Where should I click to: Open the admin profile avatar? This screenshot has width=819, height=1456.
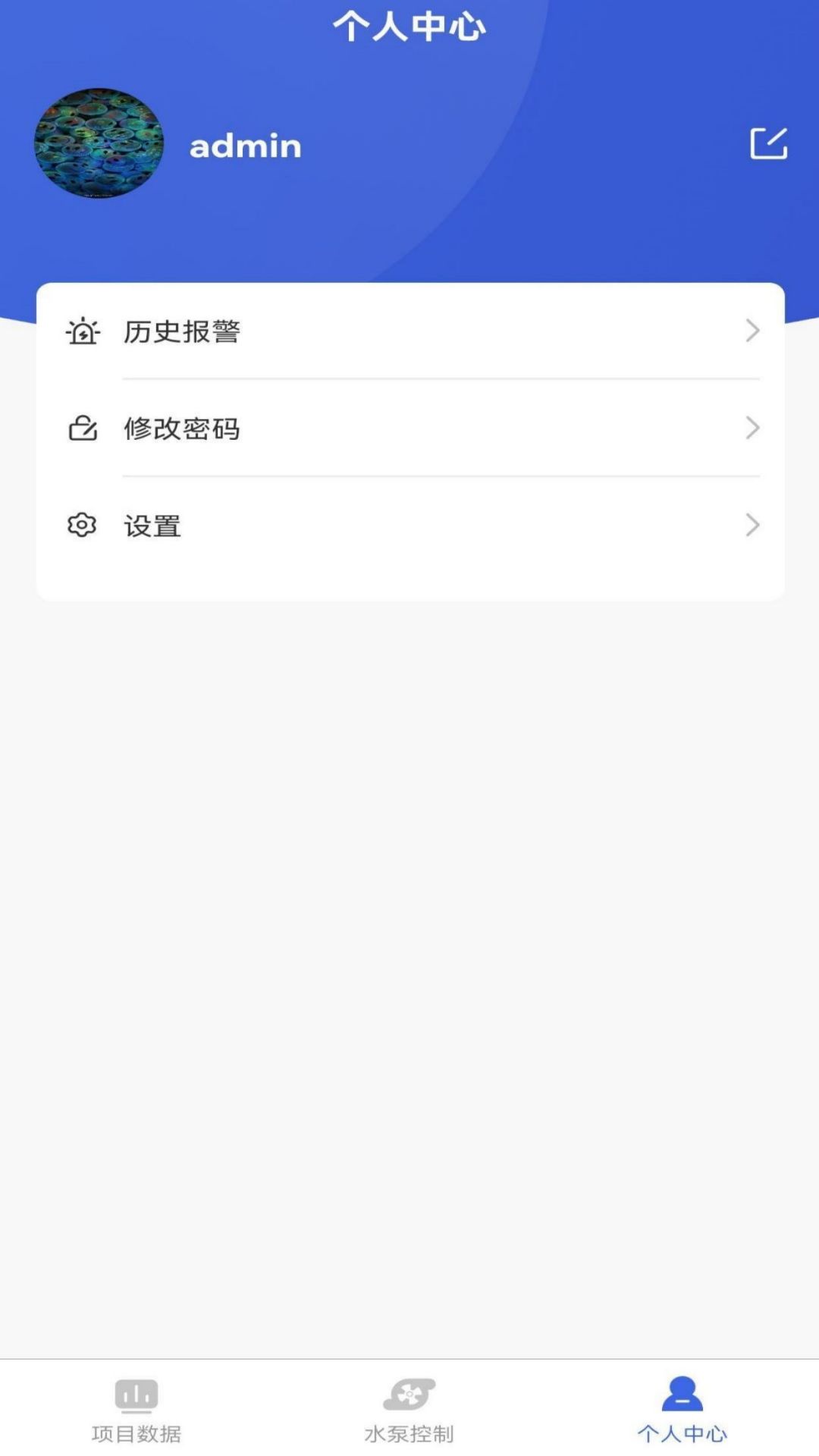(x=99, y=143)
